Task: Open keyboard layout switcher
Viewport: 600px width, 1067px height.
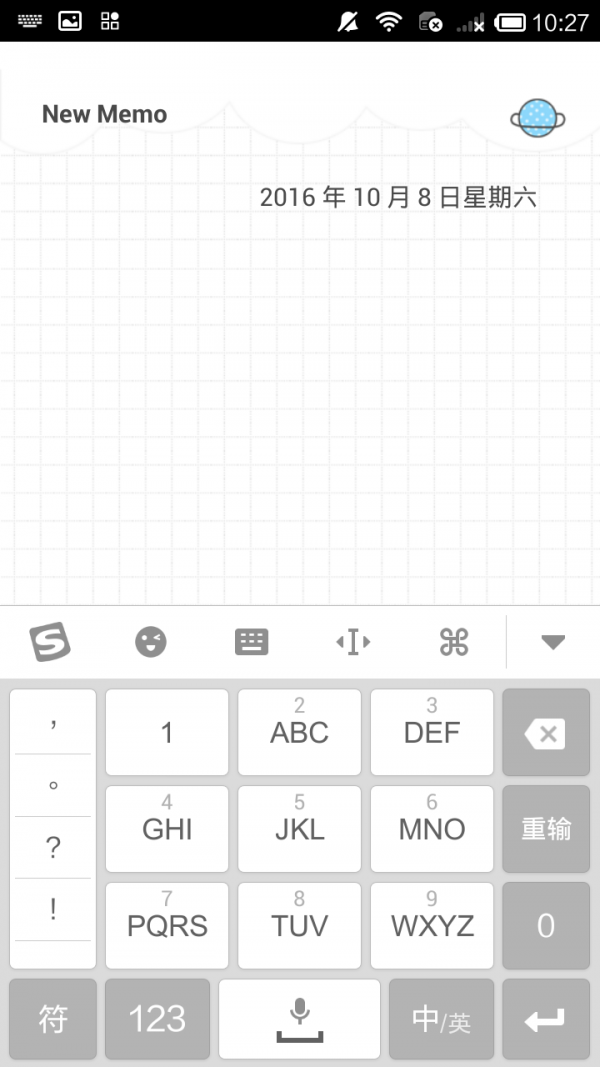Action: point(252,641)
